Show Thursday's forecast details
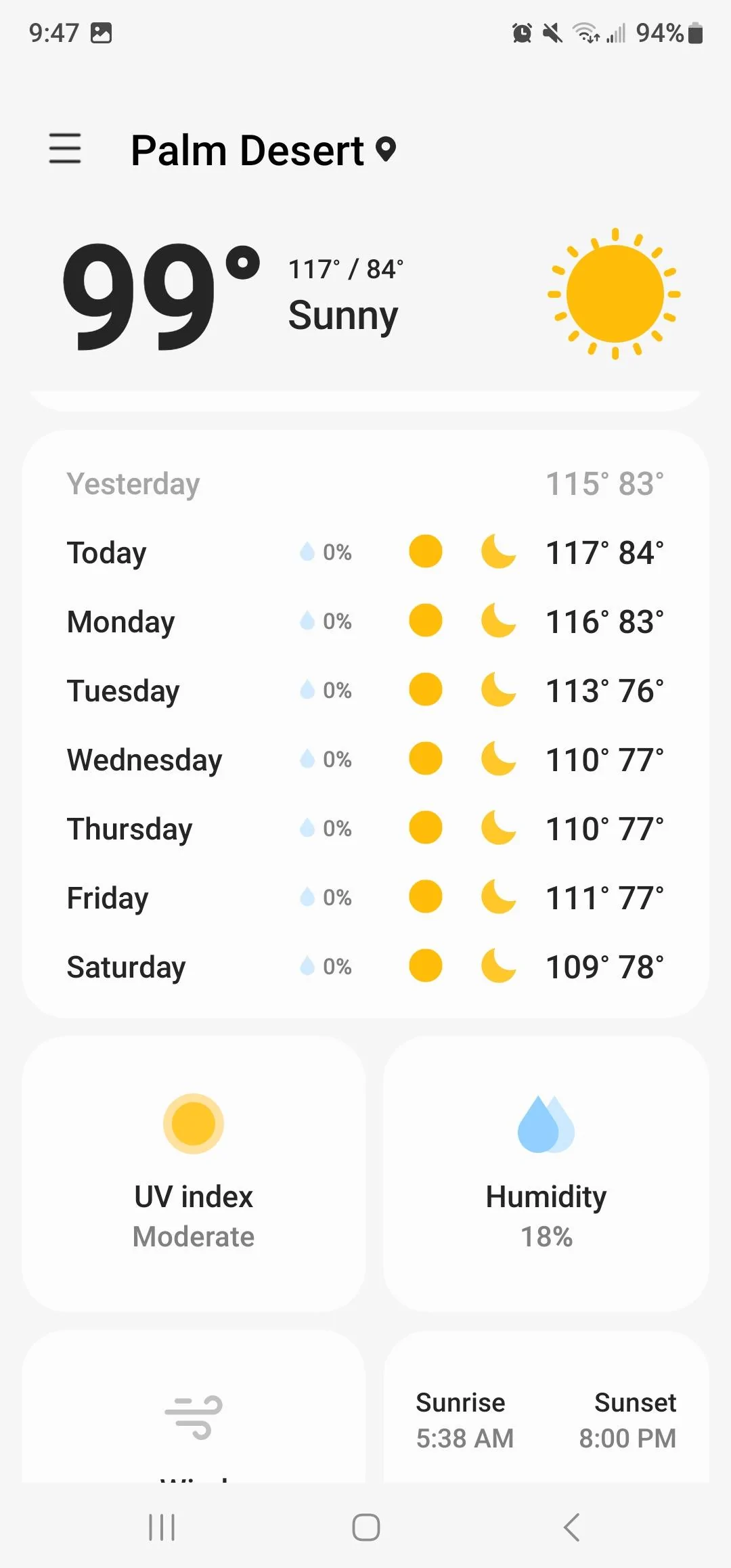 pos(365,829)
